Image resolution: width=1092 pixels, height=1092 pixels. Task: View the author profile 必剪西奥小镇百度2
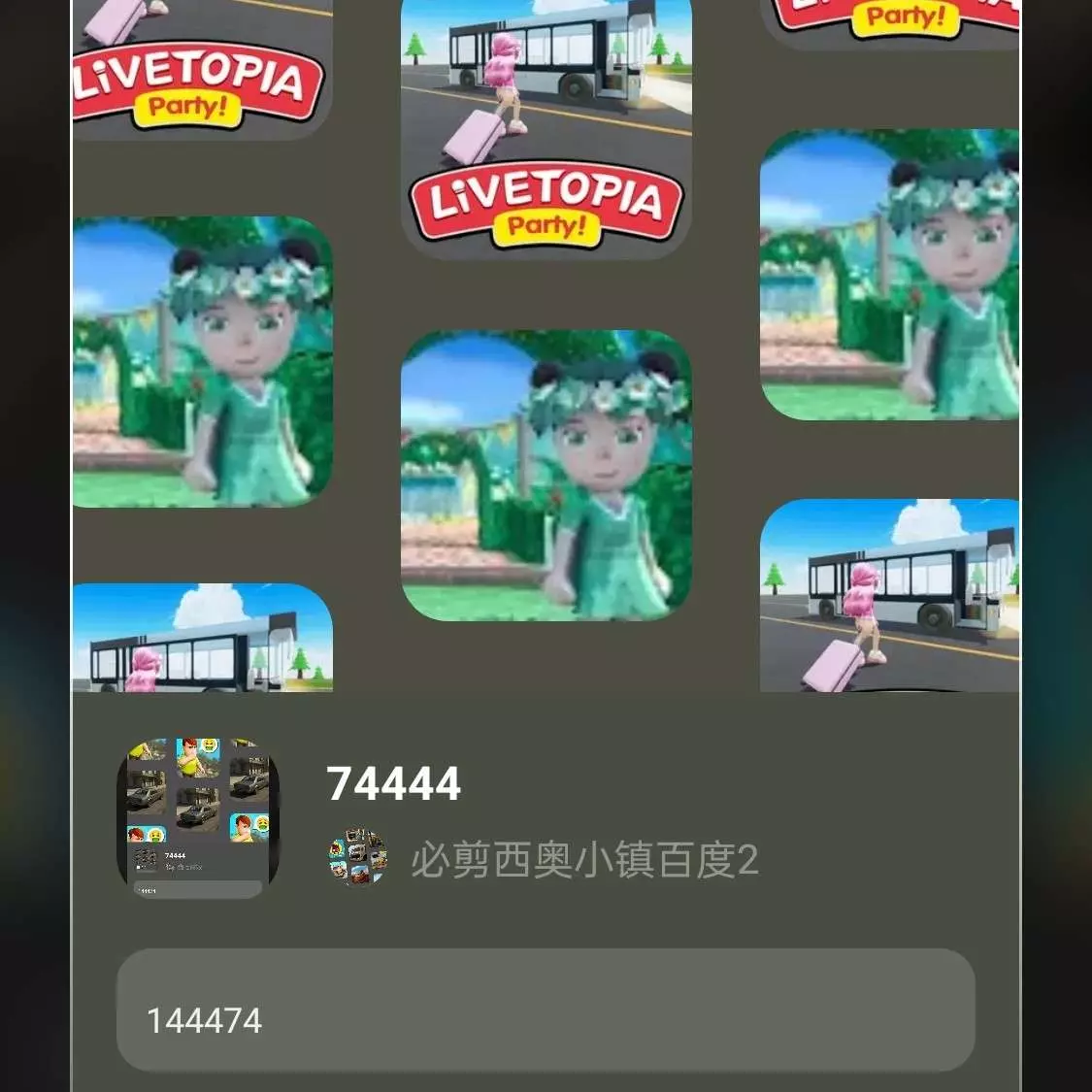583,860
